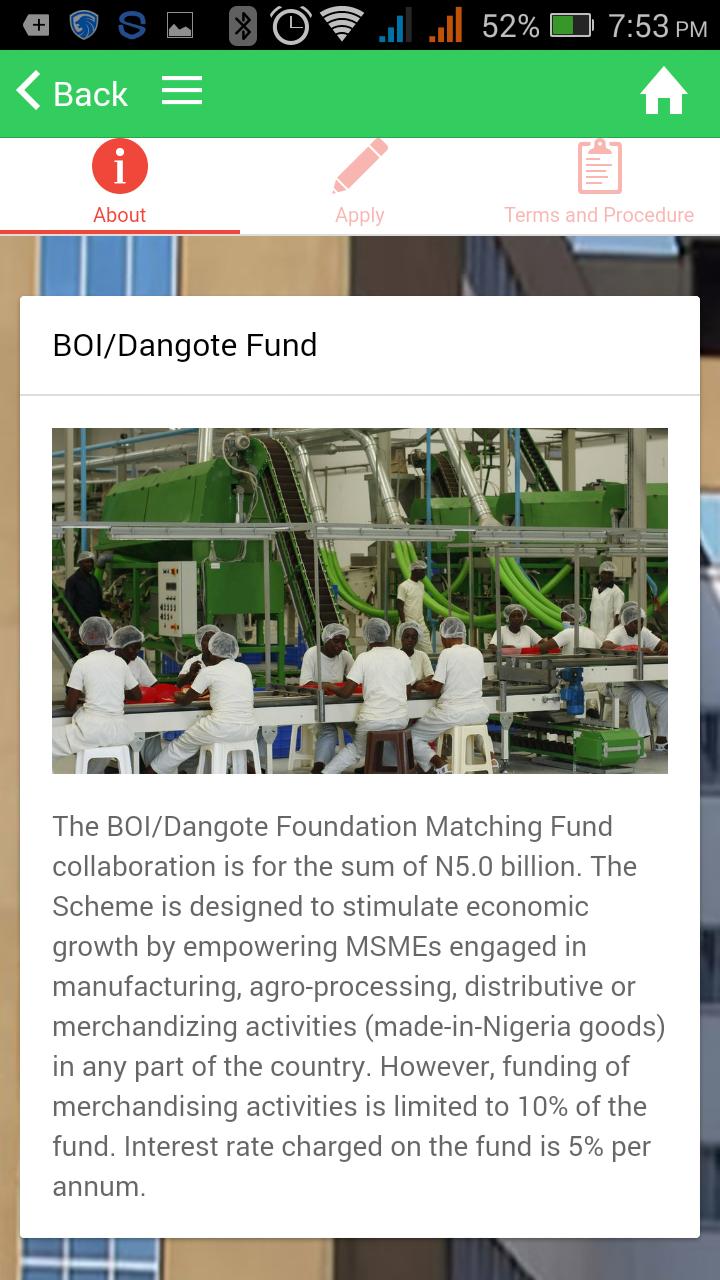Tap the red About info icon
This screenshot has height=1280, width=720.
click(120, 166)
